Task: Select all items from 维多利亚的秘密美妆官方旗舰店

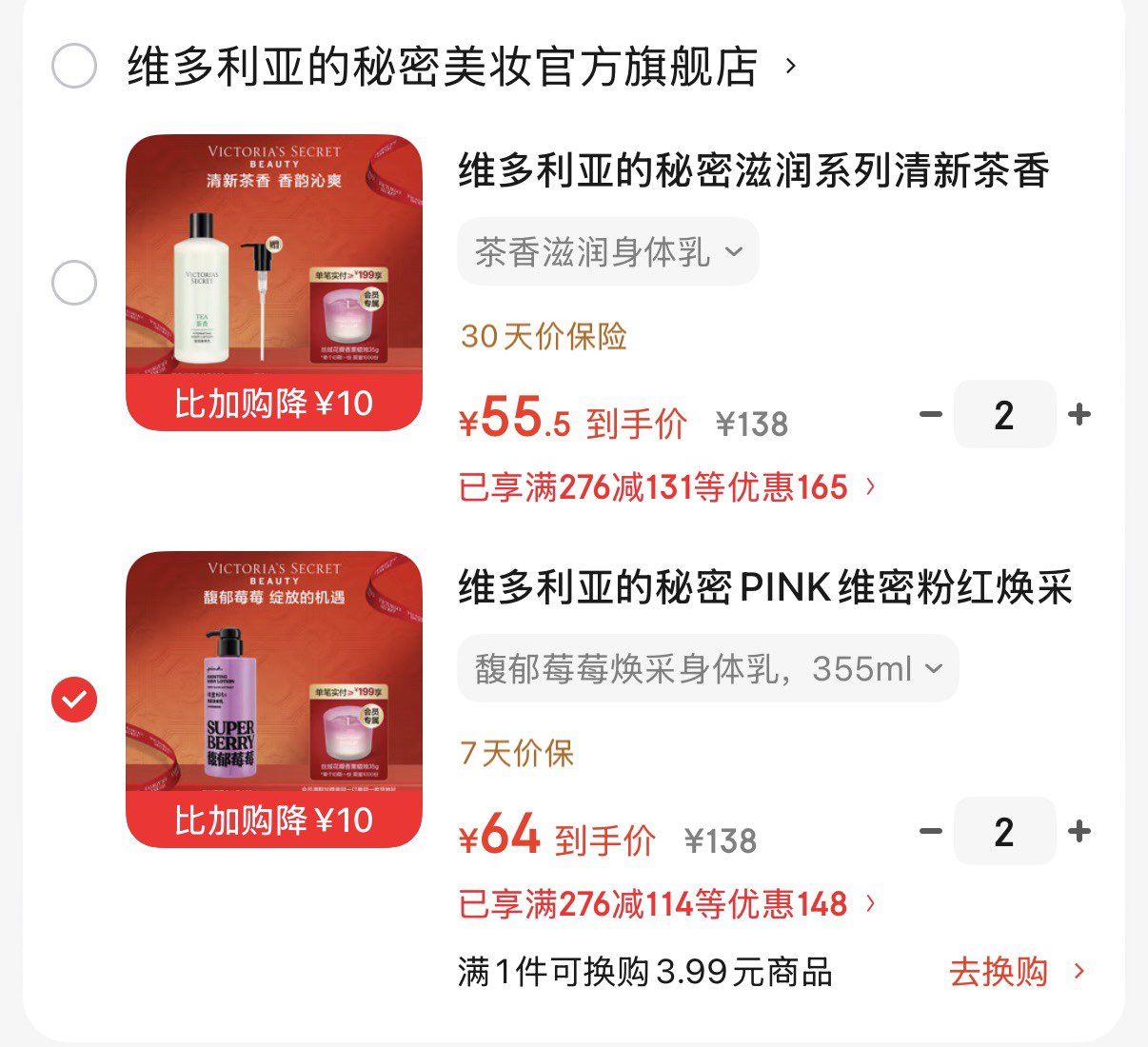Action: (74, 67)
